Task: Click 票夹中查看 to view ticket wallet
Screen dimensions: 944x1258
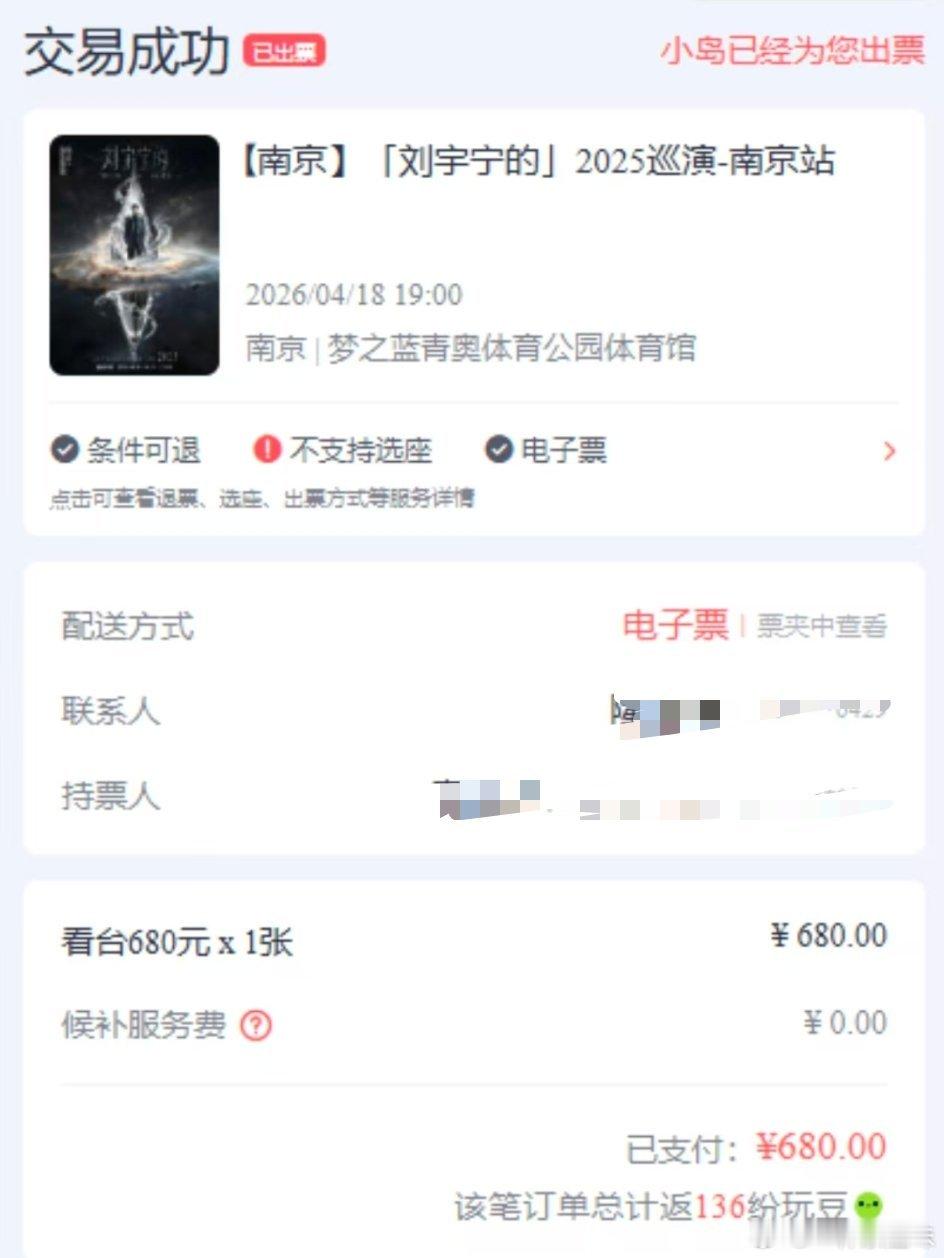Action: (820, 627)
